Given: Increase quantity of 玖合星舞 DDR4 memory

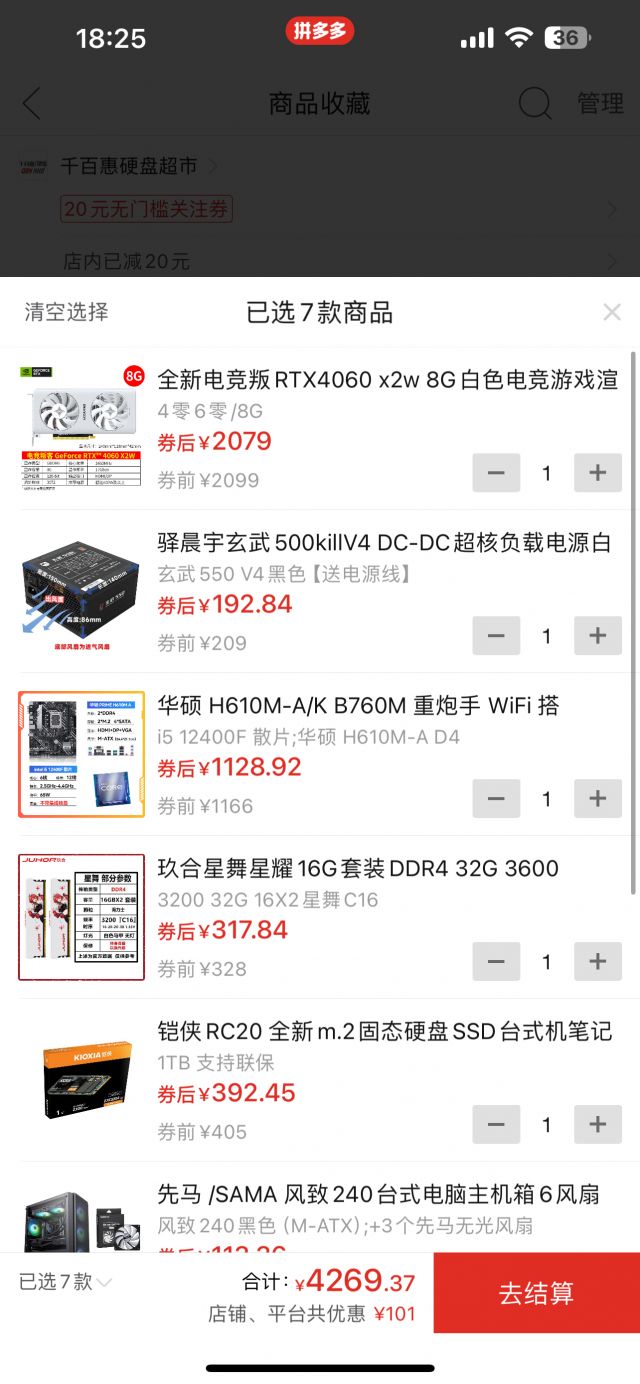Looking at the screenshot, I should [598, 962].
